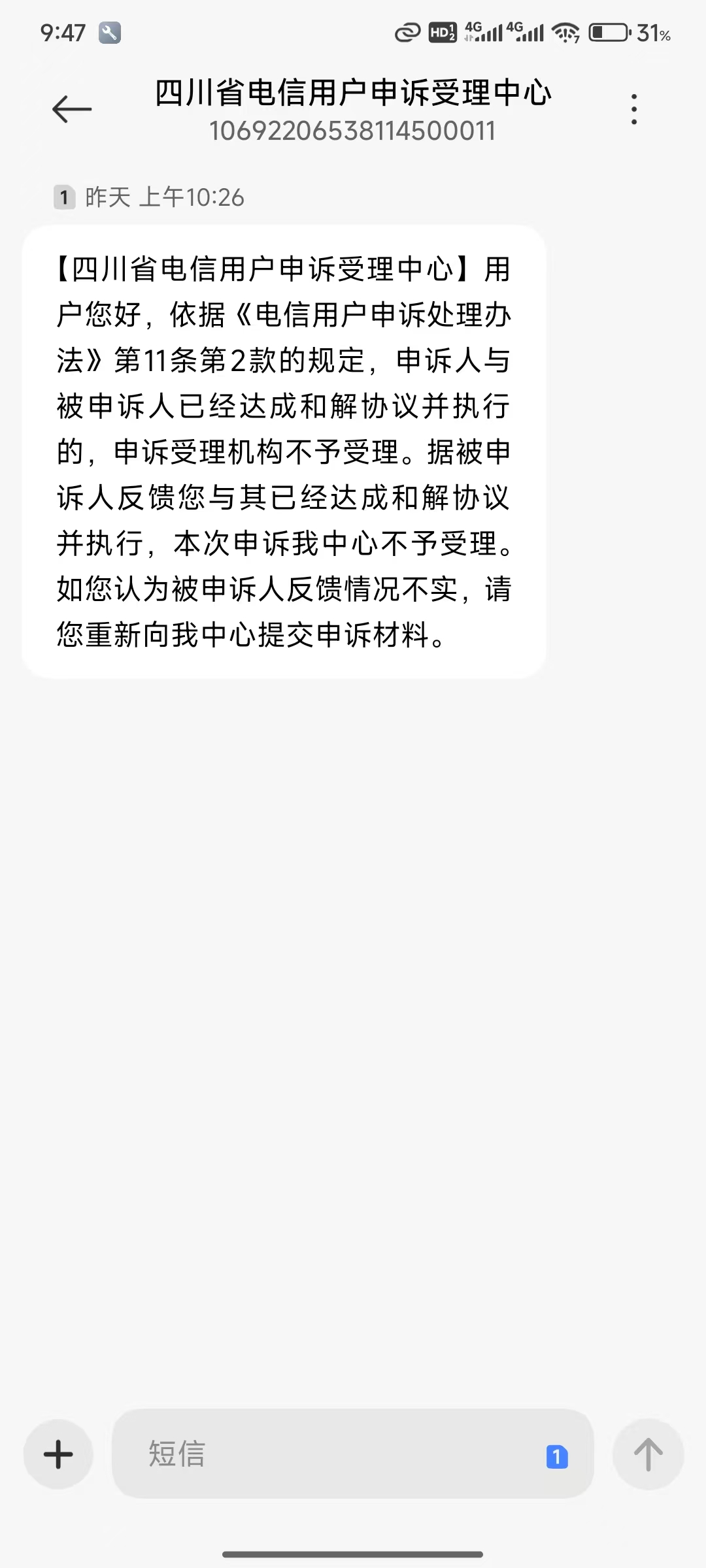Tap the send arrow button
The image size is (706, 1568).
[648, 1454]
